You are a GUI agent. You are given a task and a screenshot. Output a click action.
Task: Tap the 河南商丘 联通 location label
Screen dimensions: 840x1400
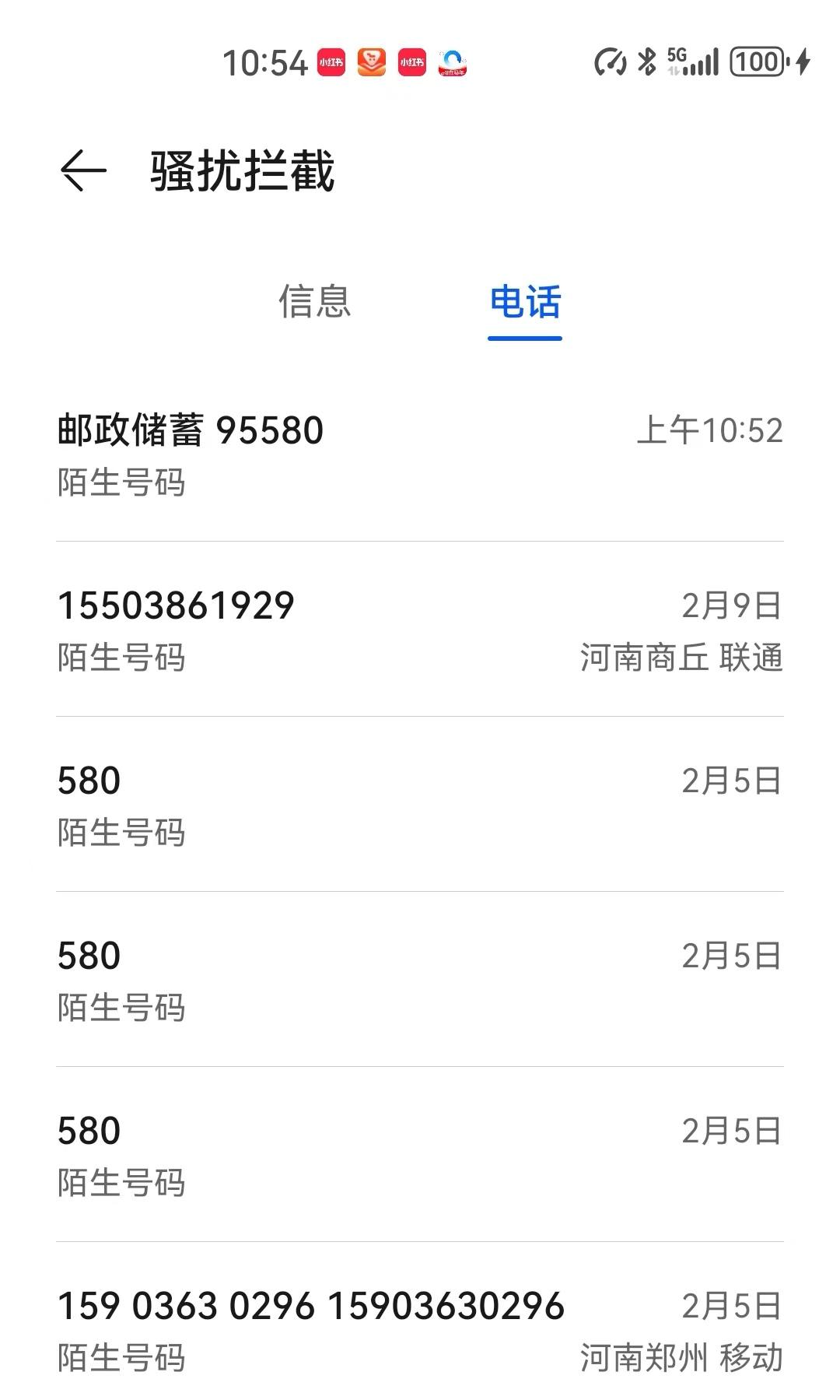(x=684, y=658)
